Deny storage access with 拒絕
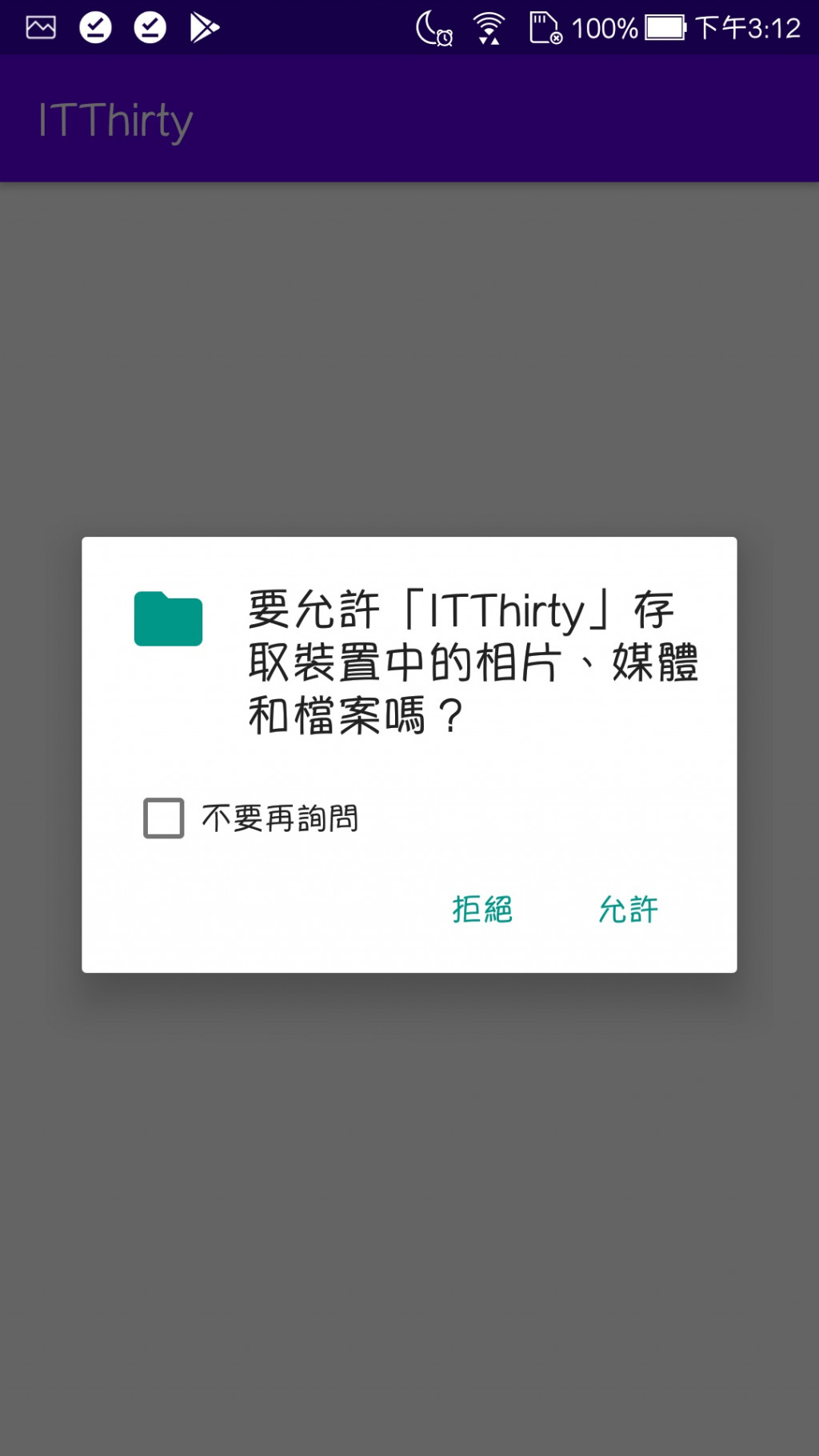The width and height of the screenshot is (819, 1456). [x=482, y=910]
